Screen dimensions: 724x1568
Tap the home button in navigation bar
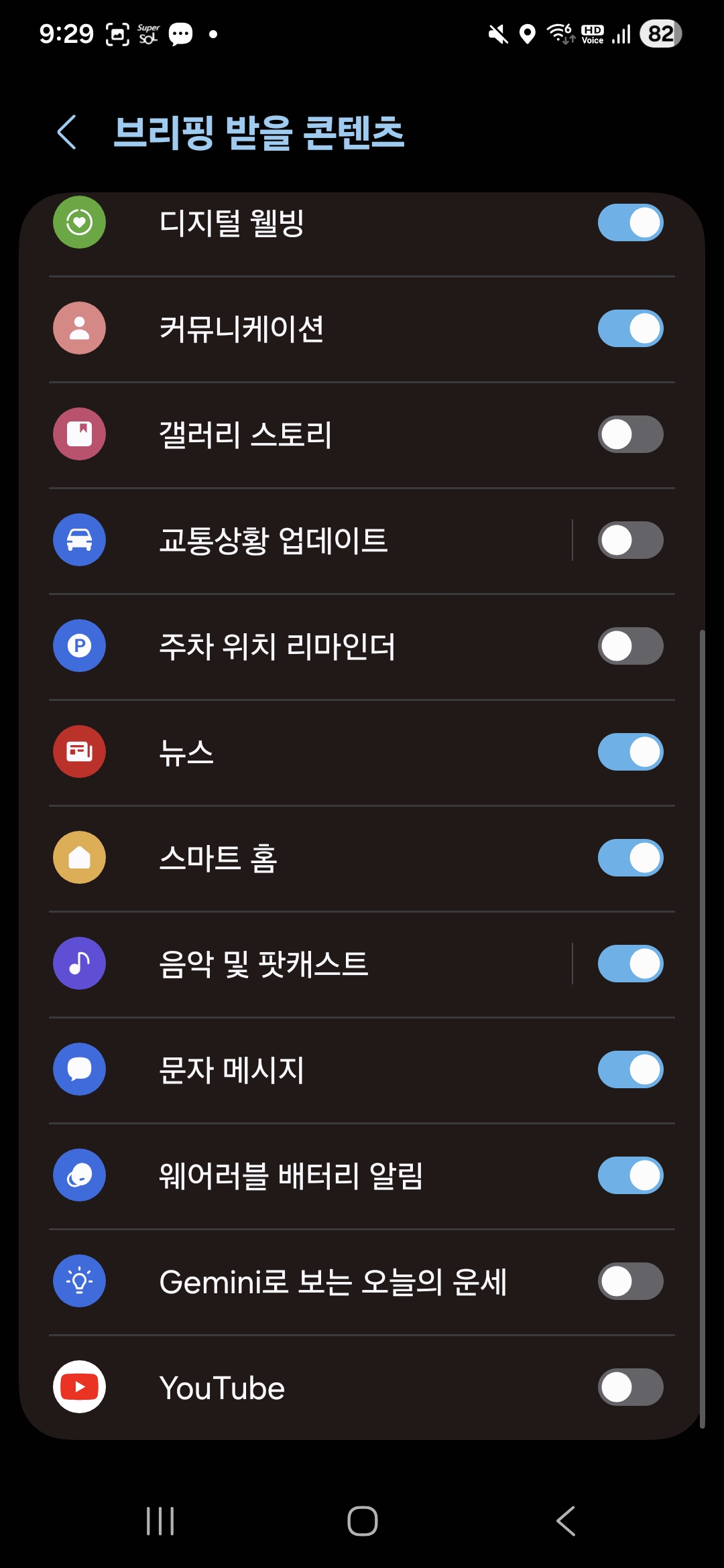click(x=362, y=1520)
